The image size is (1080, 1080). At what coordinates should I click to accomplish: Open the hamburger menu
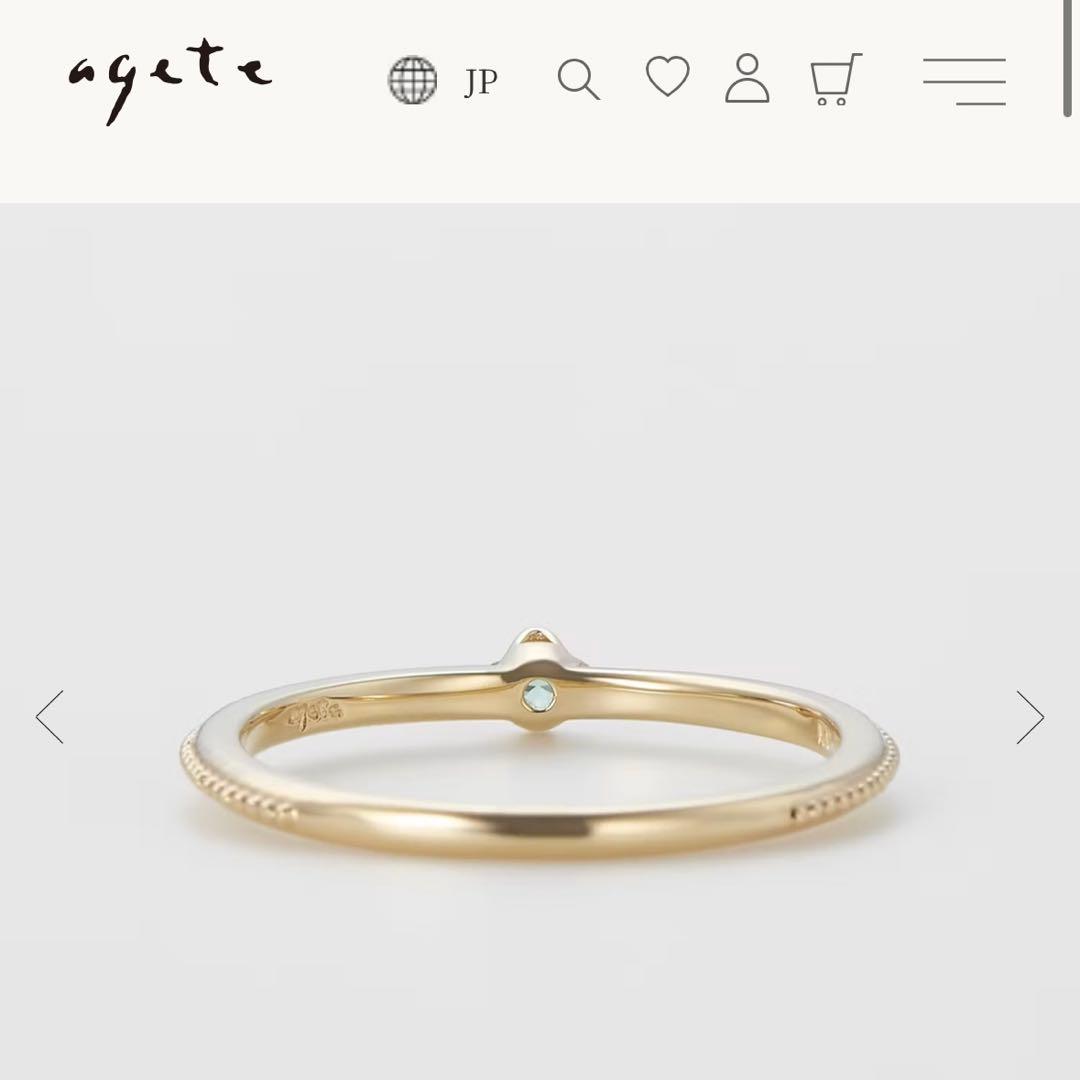coord(964,81)
